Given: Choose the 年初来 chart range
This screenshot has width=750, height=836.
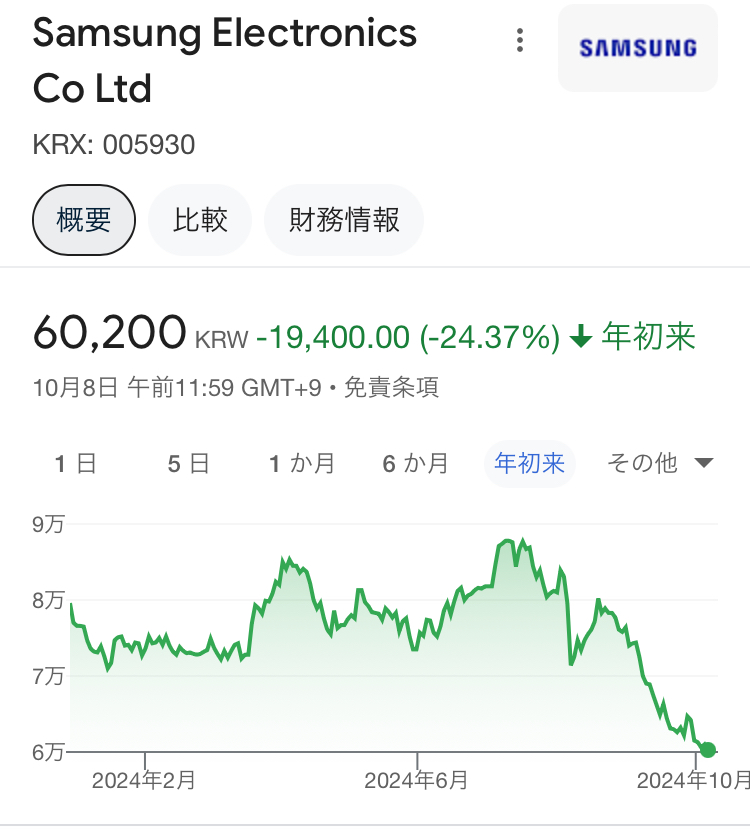Looking at the screenshot, I should (x=530, y=463).
